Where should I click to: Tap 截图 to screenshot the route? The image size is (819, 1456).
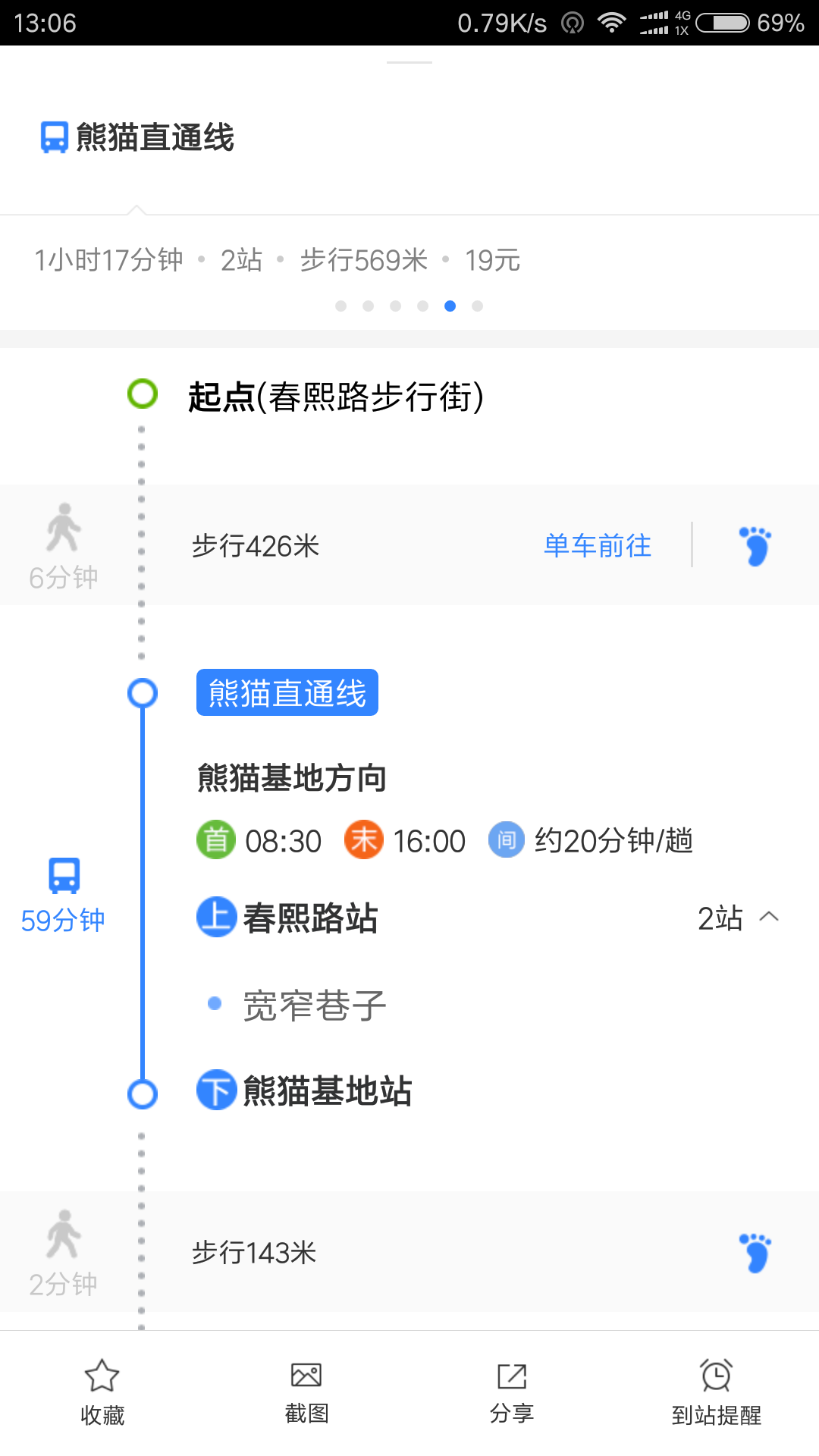[306, 1392]
